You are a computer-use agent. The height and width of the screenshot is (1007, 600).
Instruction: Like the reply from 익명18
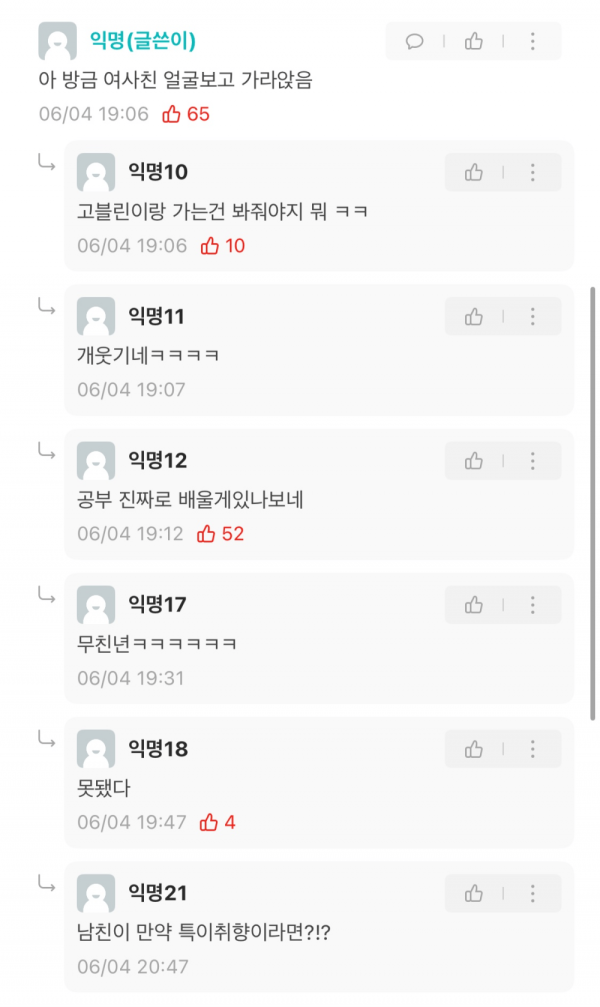pyautogui.click(x=473, y=749)
